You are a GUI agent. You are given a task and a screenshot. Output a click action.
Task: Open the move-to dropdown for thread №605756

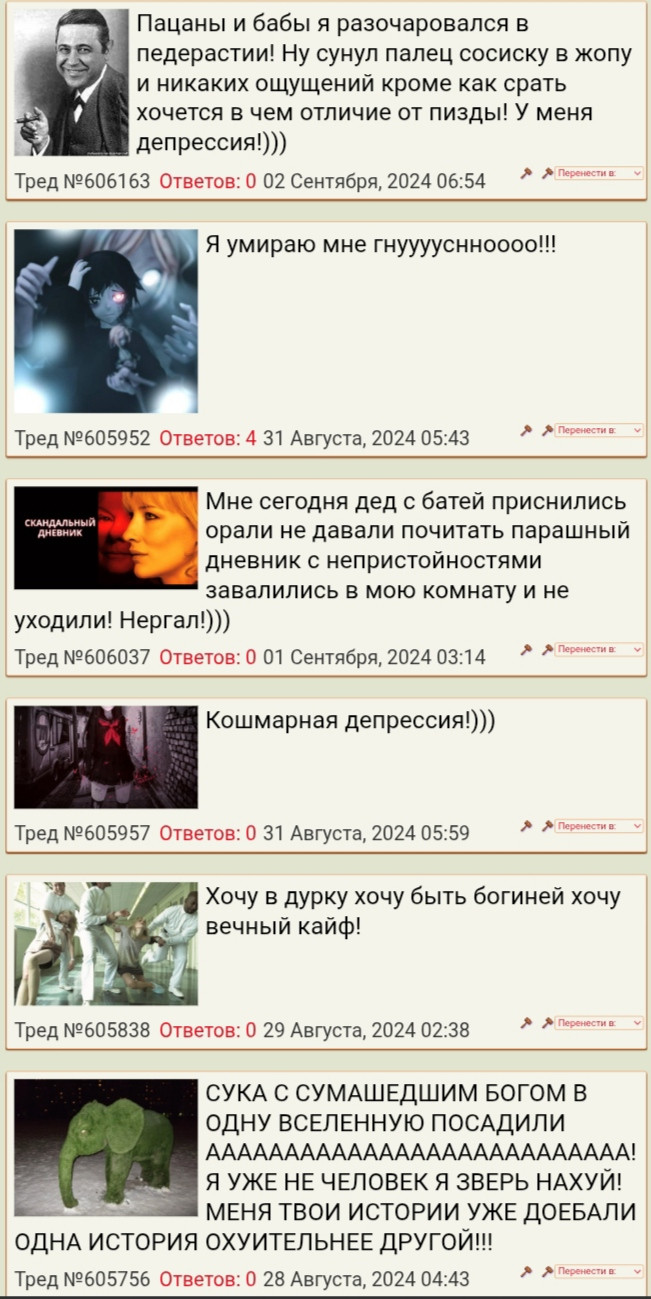[x=599, y=1272]
